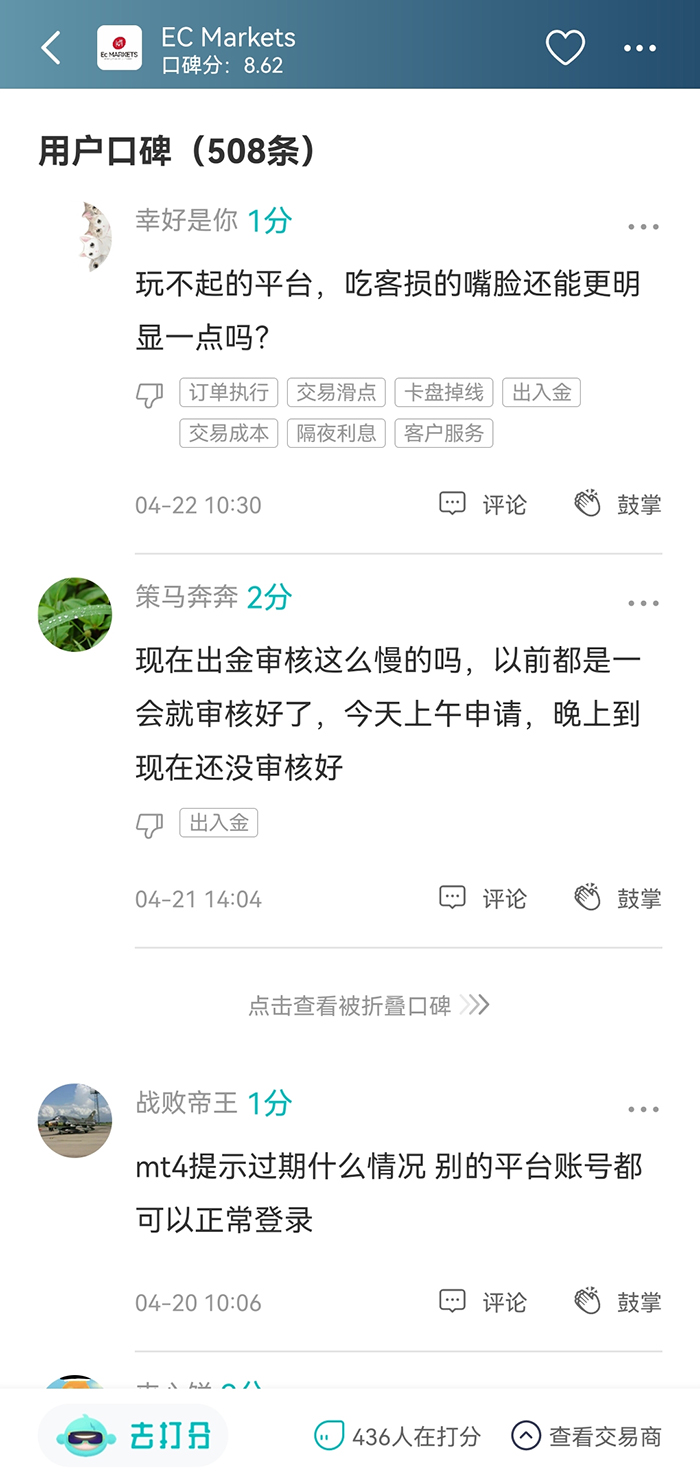Favorite EC Markets with the heart icon
Viewport: 700px width, 1482px height.
[565, 47]
